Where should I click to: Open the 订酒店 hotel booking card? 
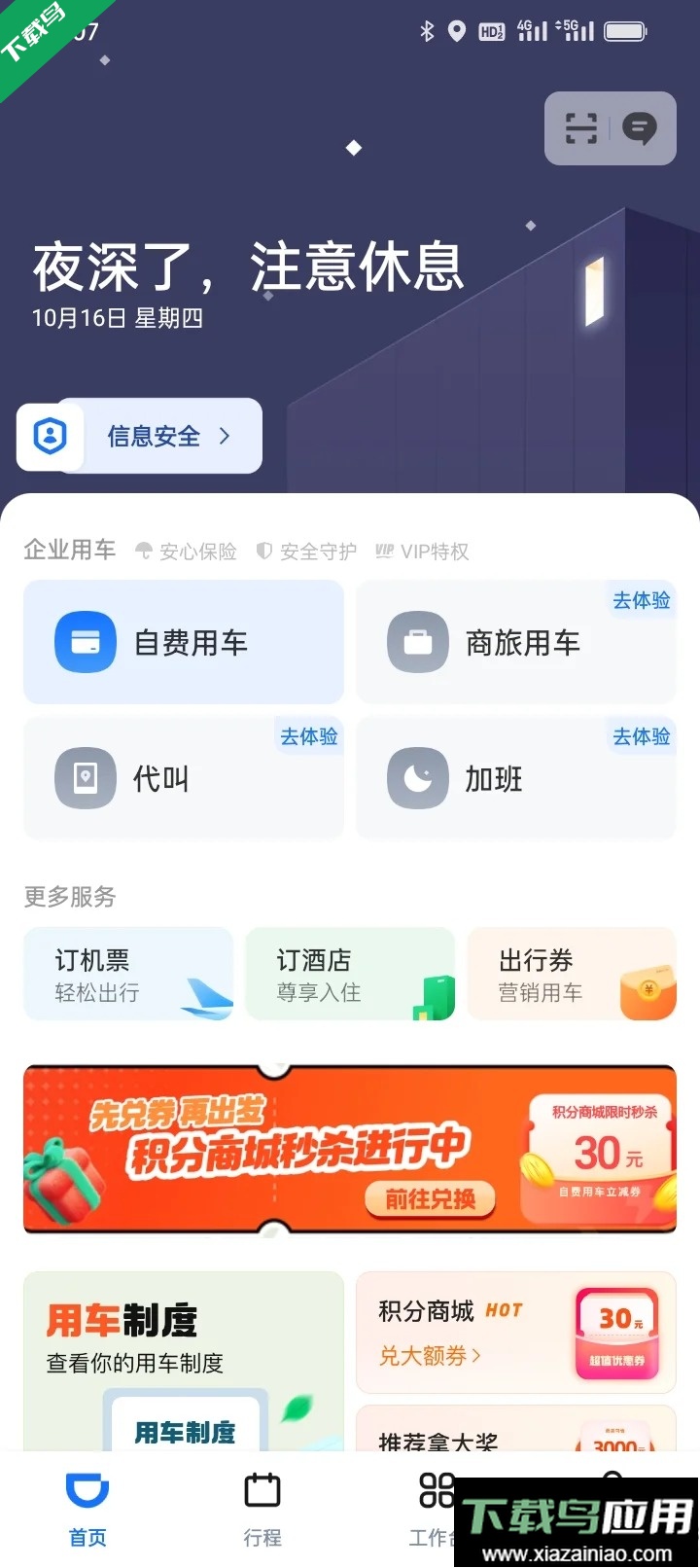coord(350,973)
